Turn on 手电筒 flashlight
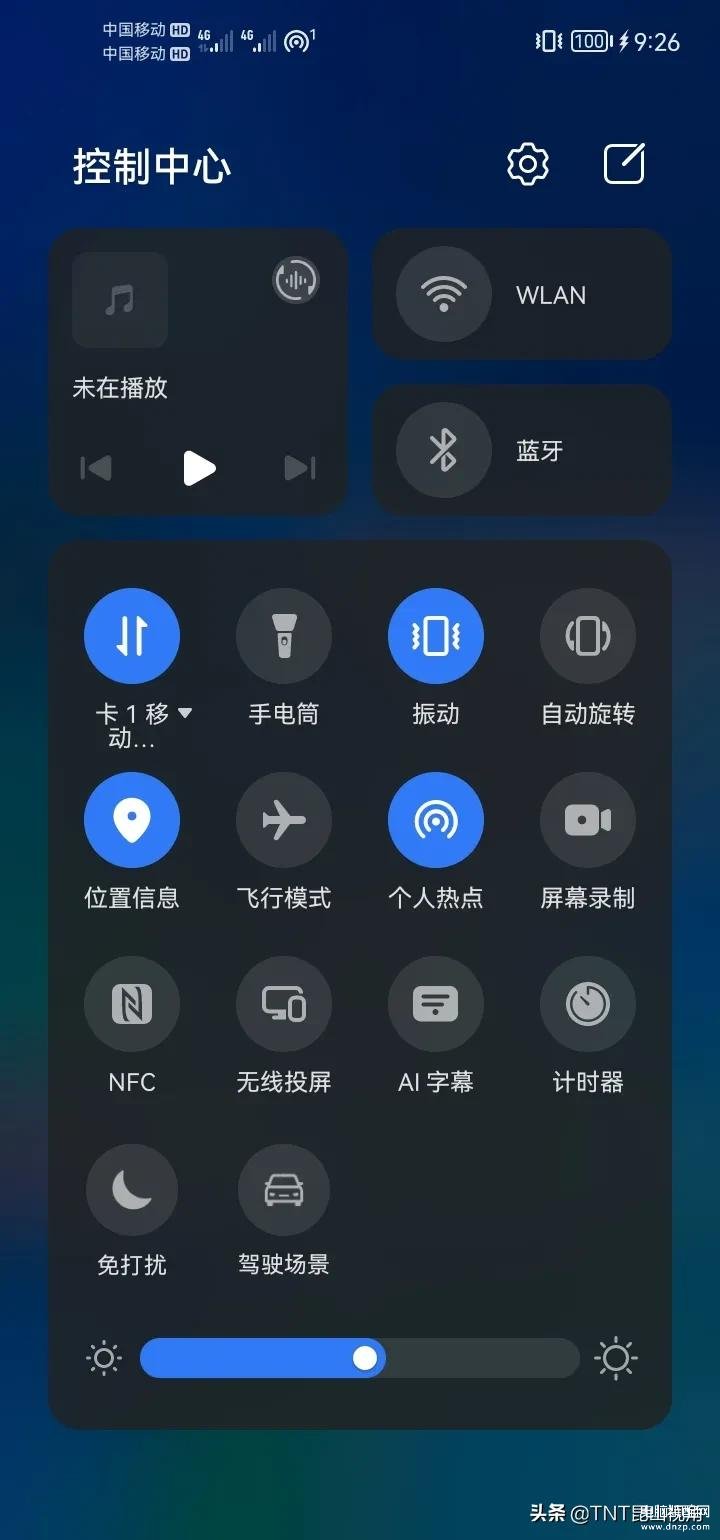This screenshot has height=1540, width=720. click(284, 636)
